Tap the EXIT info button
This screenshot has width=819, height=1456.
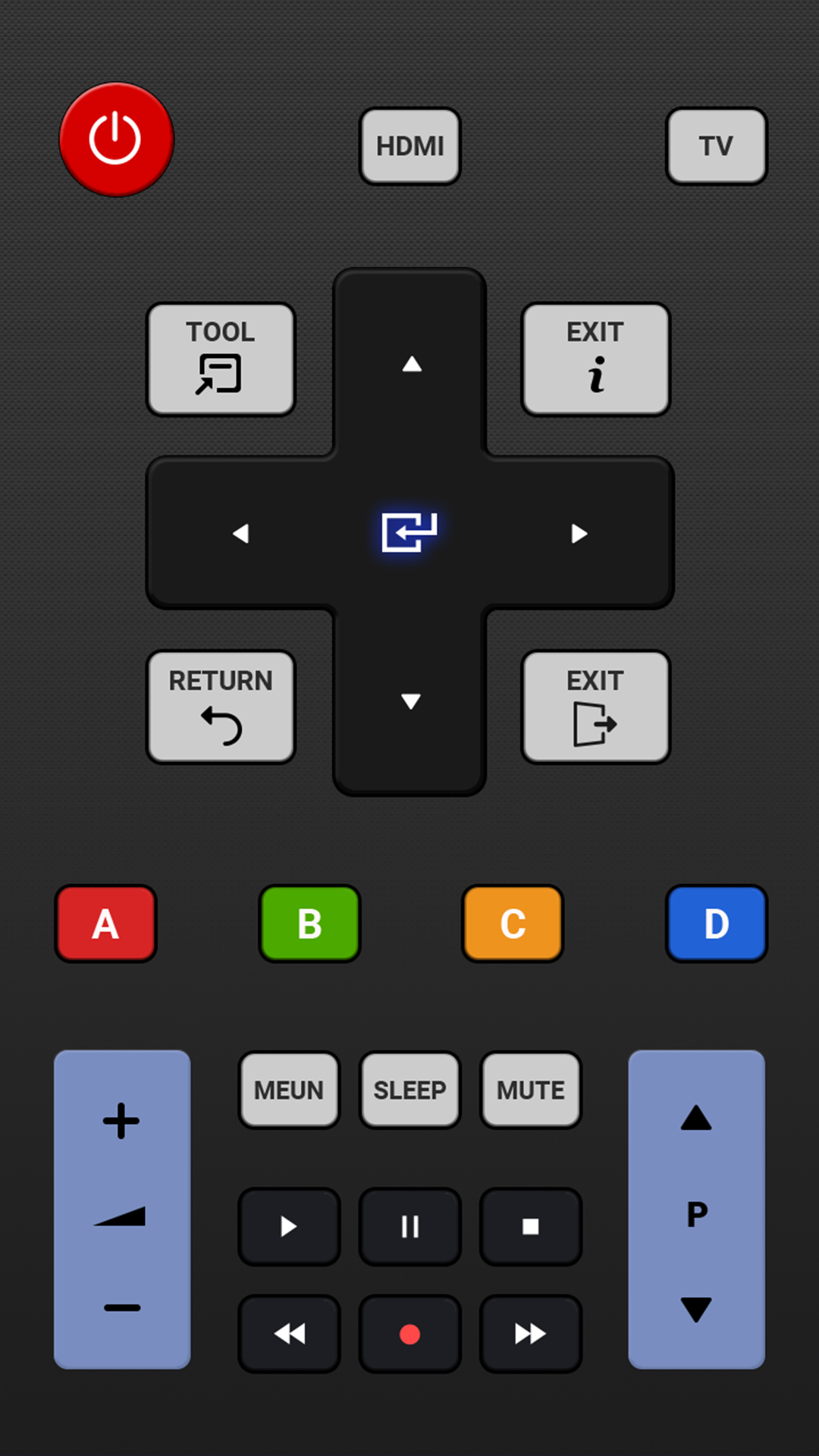tap(595, 359)
